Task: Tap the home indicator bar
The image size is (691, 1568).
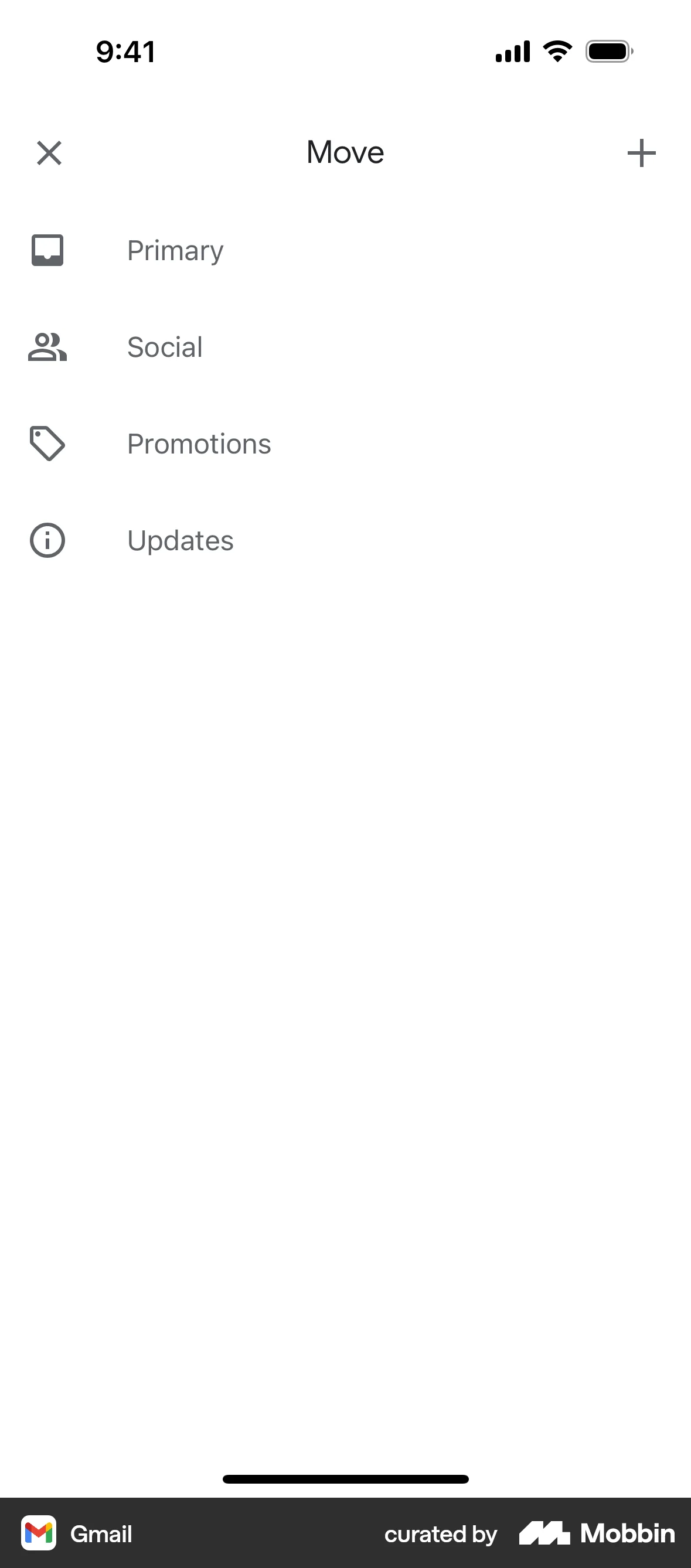Action: click(345, 1478)
